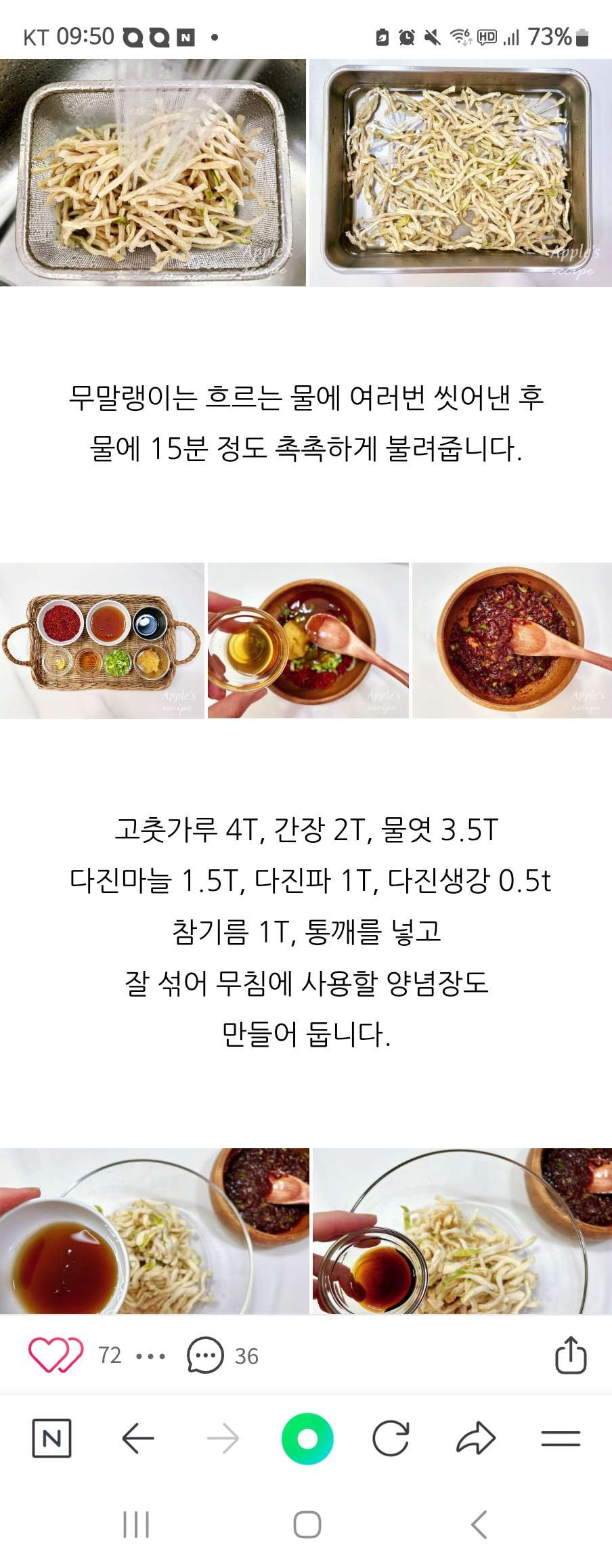Open the browser hamburger menu
The image size is (612, 1568).
[561, 1438]
